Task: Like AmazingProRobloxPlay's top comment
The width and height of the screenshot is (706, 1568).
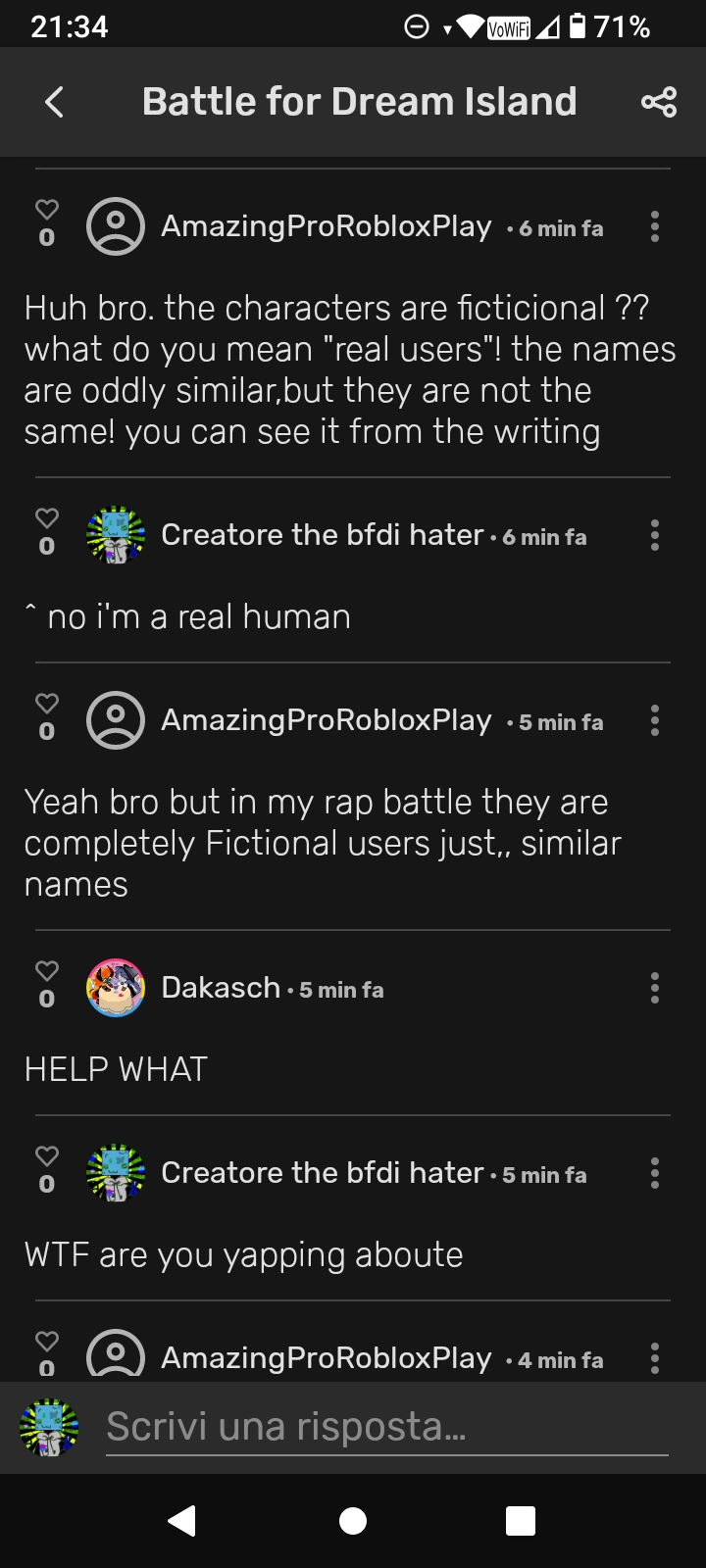Action: tap(46, 216)
